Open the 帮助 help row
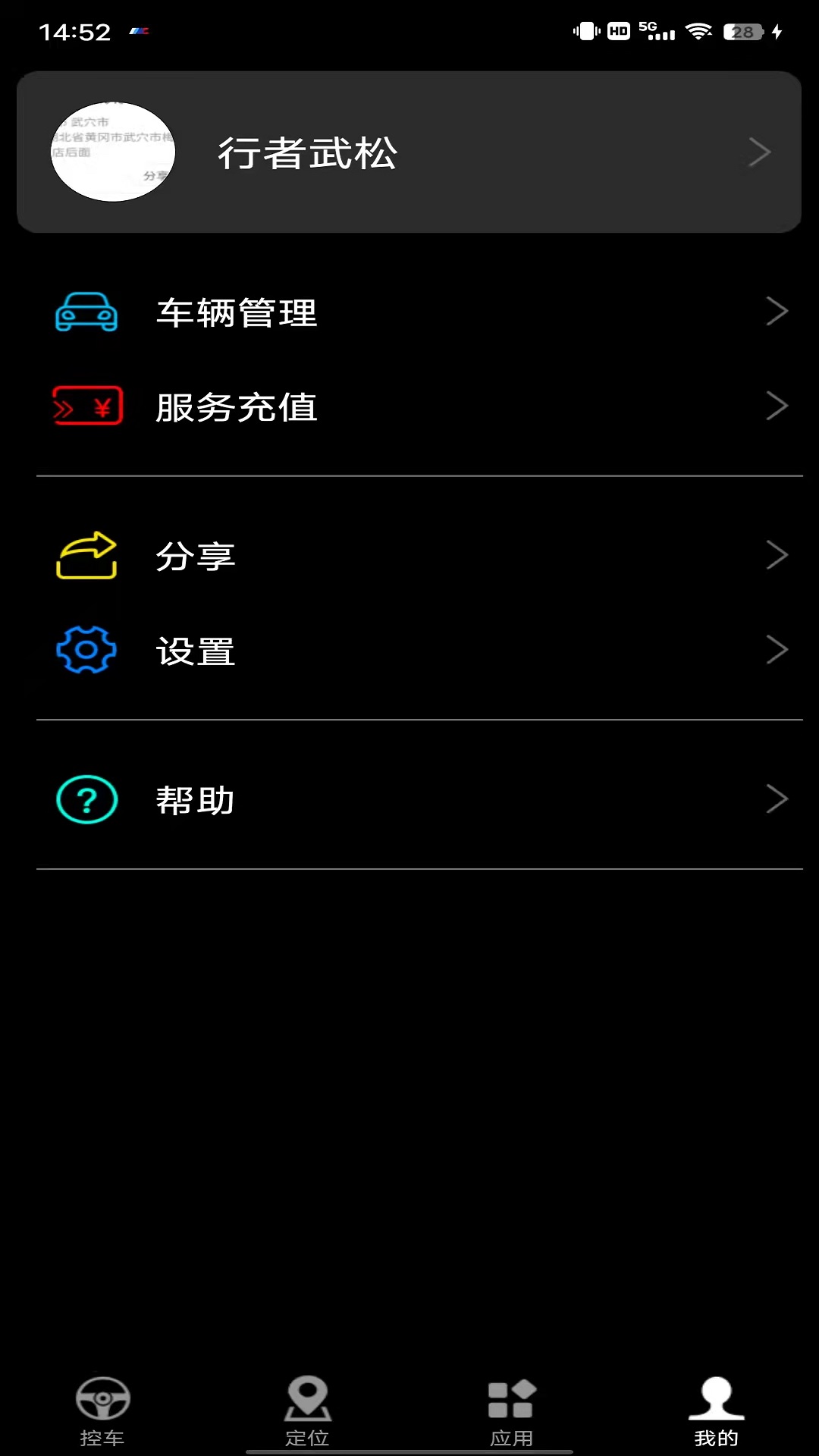 tap(419, 799)
